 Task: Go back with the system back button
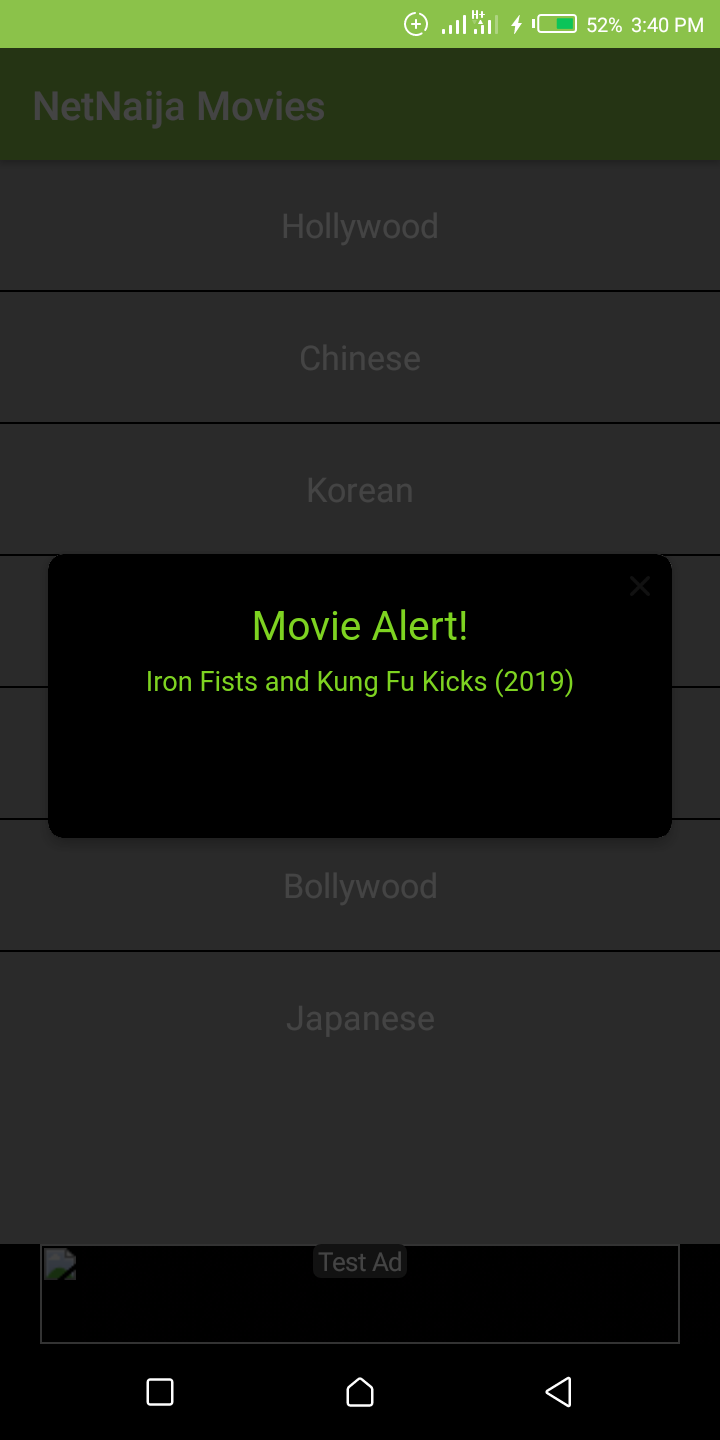tap(558, 1392)
